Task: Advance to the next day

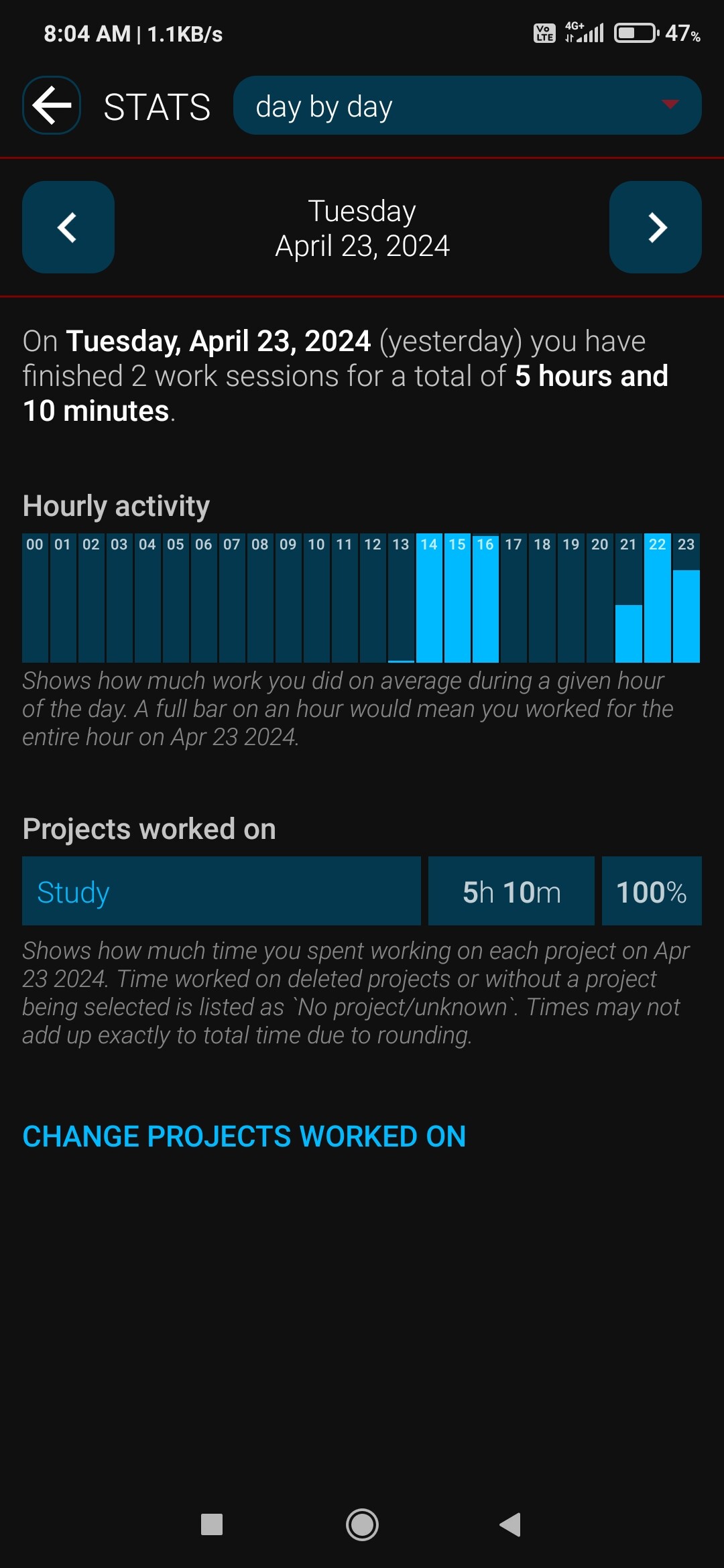Action: click(656, 227)
